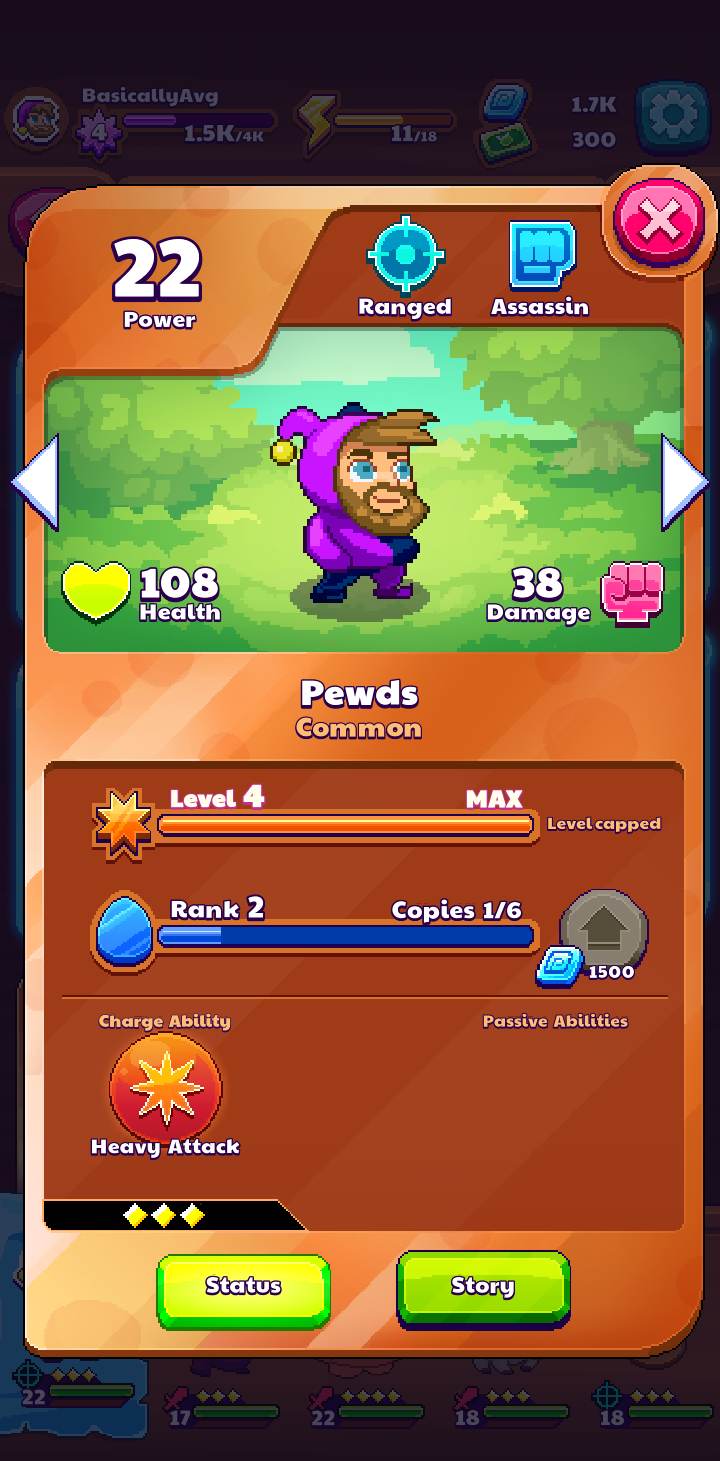Go to the previous character
The width and height of the screenshot is (720, 1461).
(x=36, y=482)
